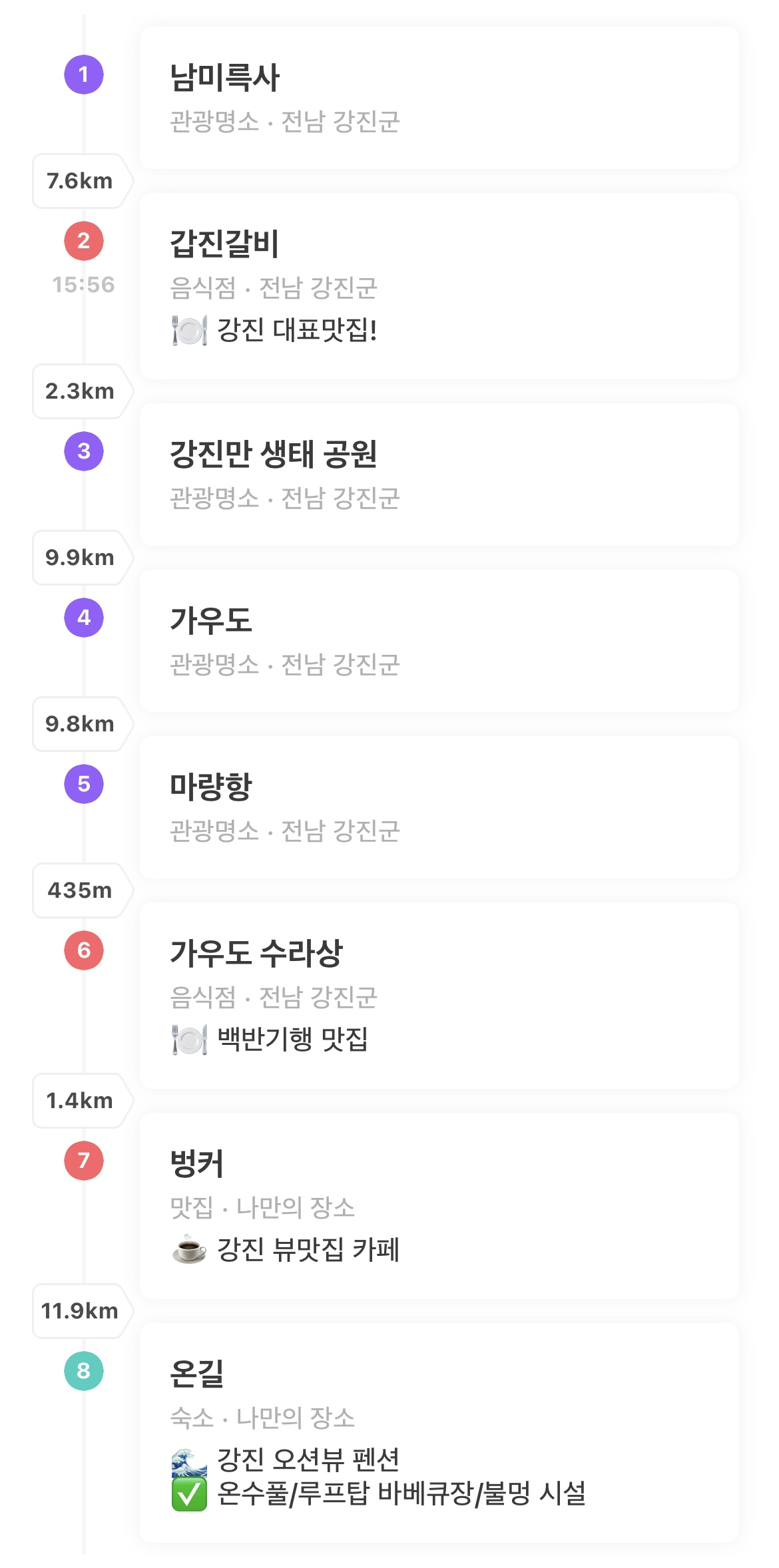Screen dimensions: 779x1568
Task: Click the coffee cup icon on 벙커 card
Action: click(x=188, y=1249)
